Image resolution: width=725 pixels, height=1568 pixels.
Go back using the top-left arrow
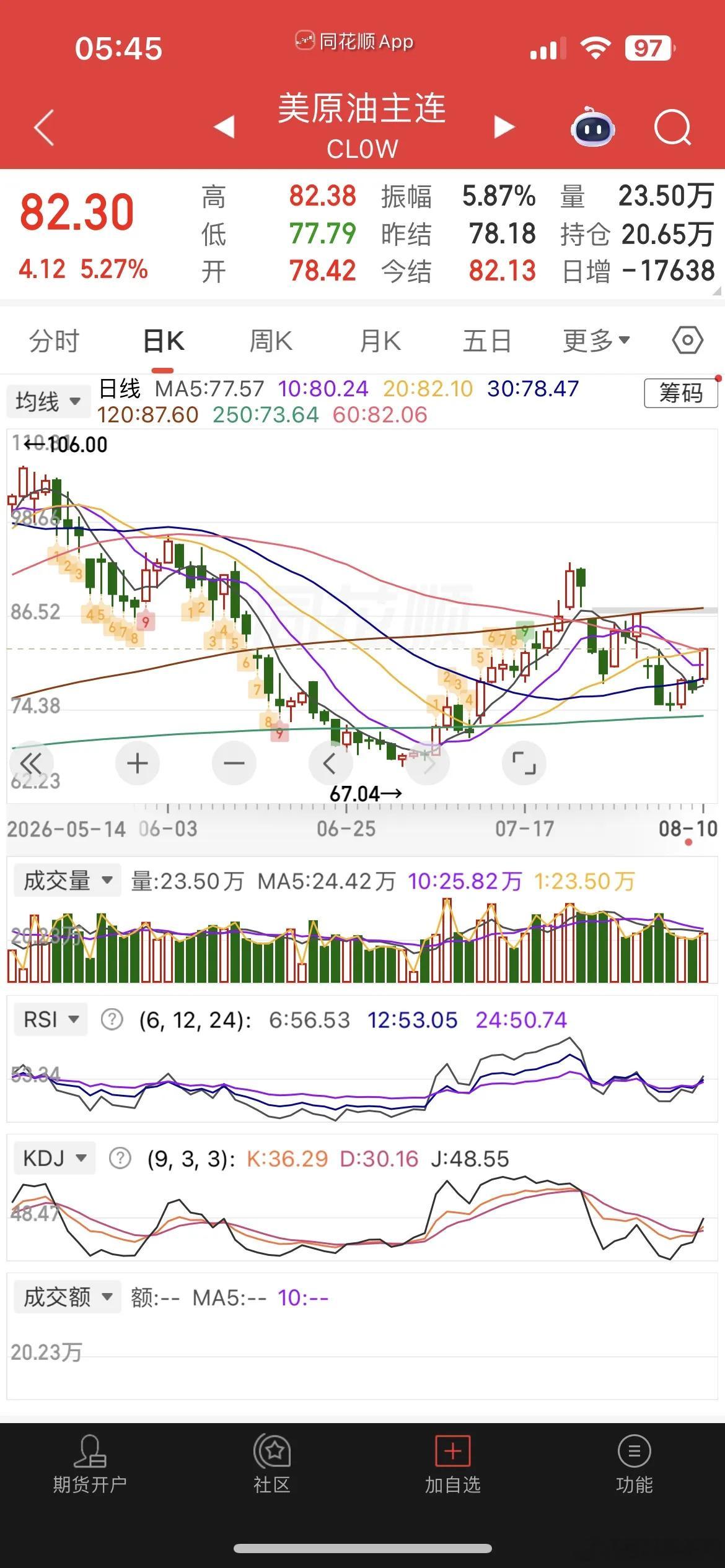coord(44,128)
